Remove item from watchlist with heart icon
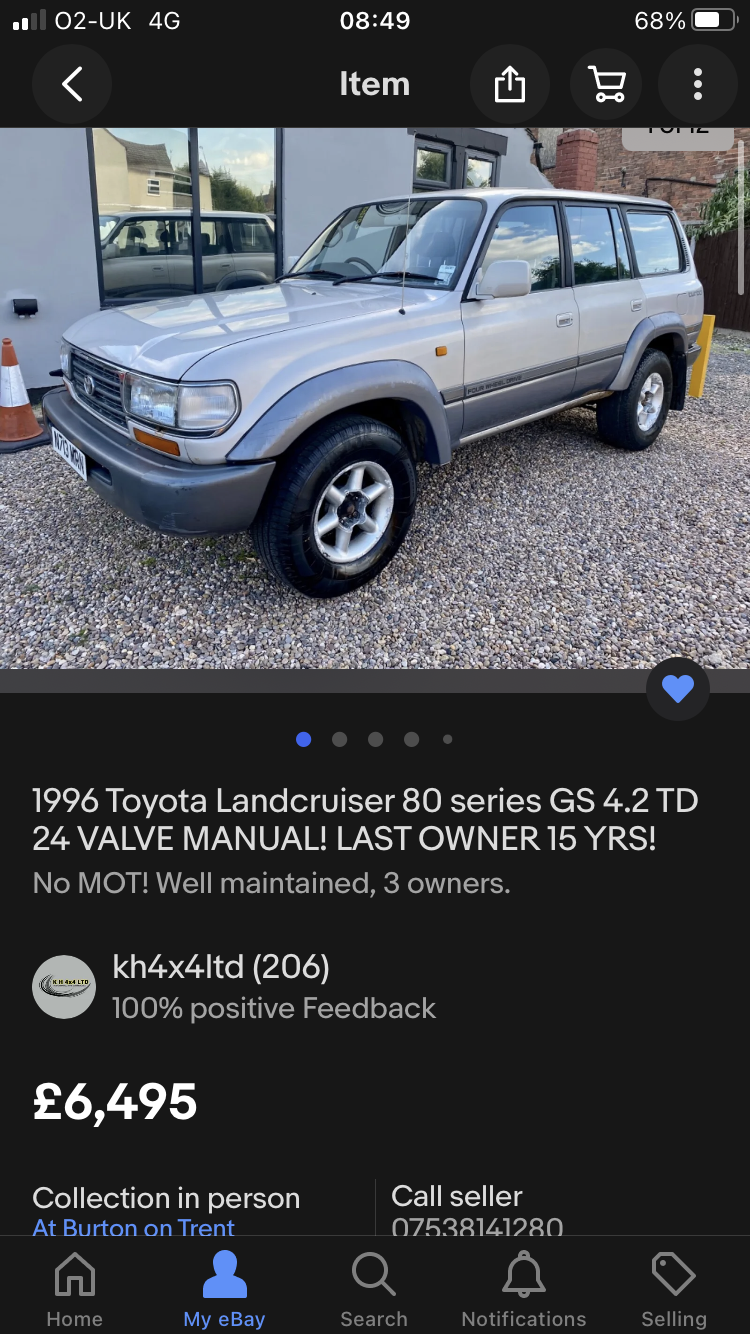 (677, 689)
